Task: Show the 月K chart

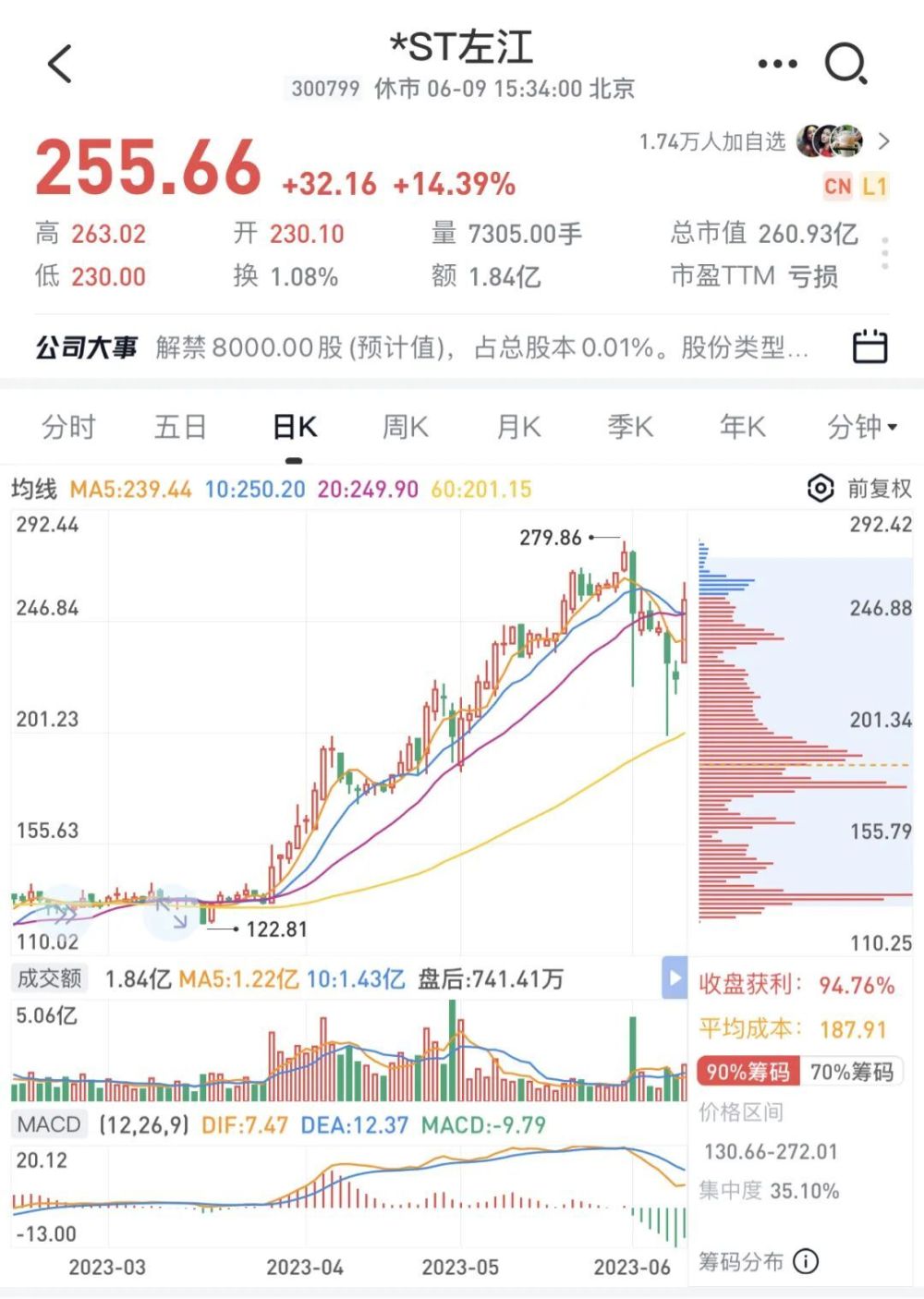Action: 518,427
